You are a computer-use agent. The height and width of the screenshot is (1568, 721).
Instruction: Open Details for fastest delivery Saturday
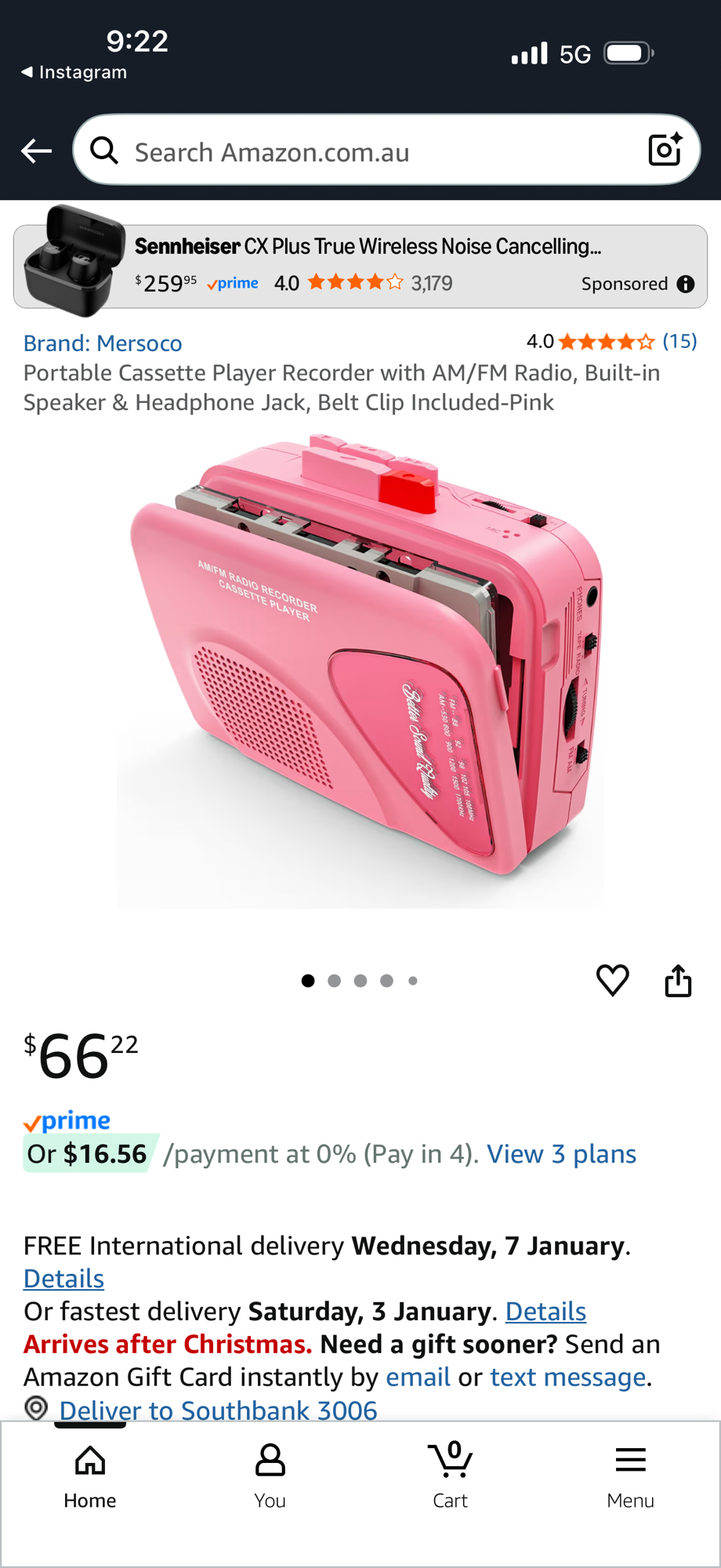click(x=545, y=1312)
